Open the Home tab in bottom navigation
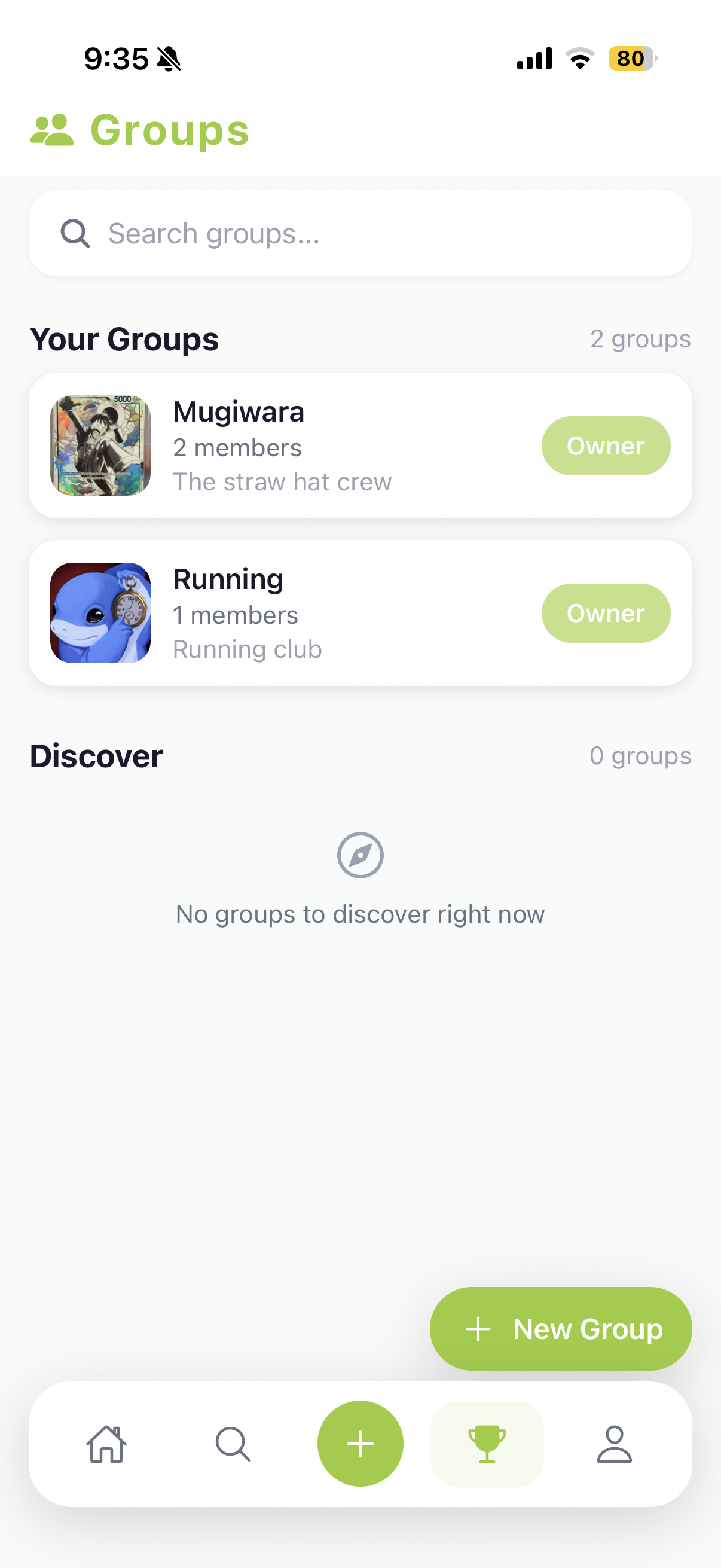The height and width of the screenshot is (1568, 721). [106, 1443]
